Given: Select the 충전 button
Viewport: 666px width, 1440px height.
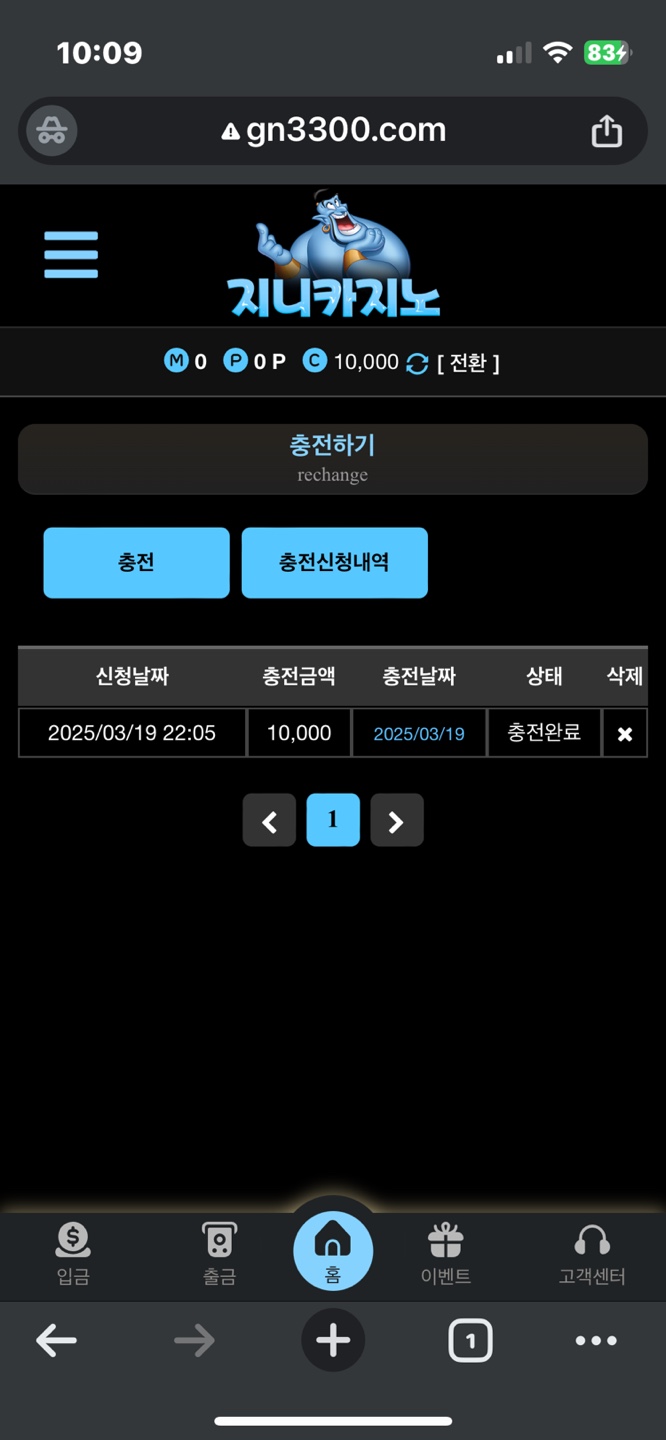Looking at the screenshot, I should coord(136,563).
